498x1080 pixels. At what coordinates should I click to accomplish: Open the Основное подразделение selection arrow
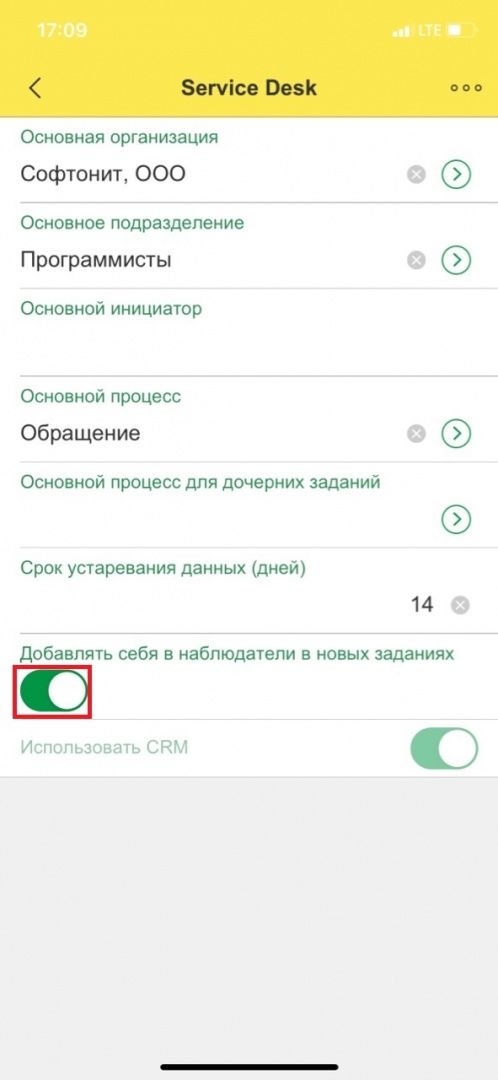[456, 260]
